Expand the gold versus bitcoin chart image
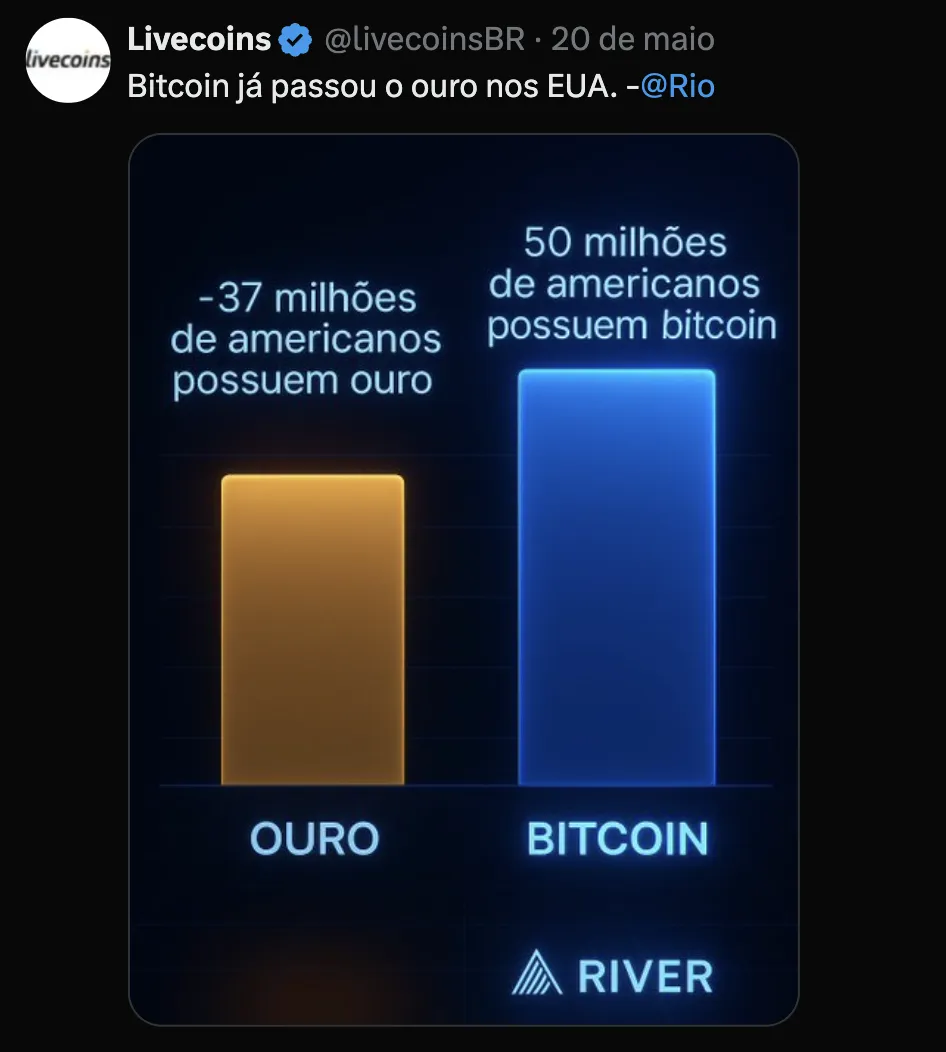Viewport: 946px width, 1052px height. [x=463, y=580]
